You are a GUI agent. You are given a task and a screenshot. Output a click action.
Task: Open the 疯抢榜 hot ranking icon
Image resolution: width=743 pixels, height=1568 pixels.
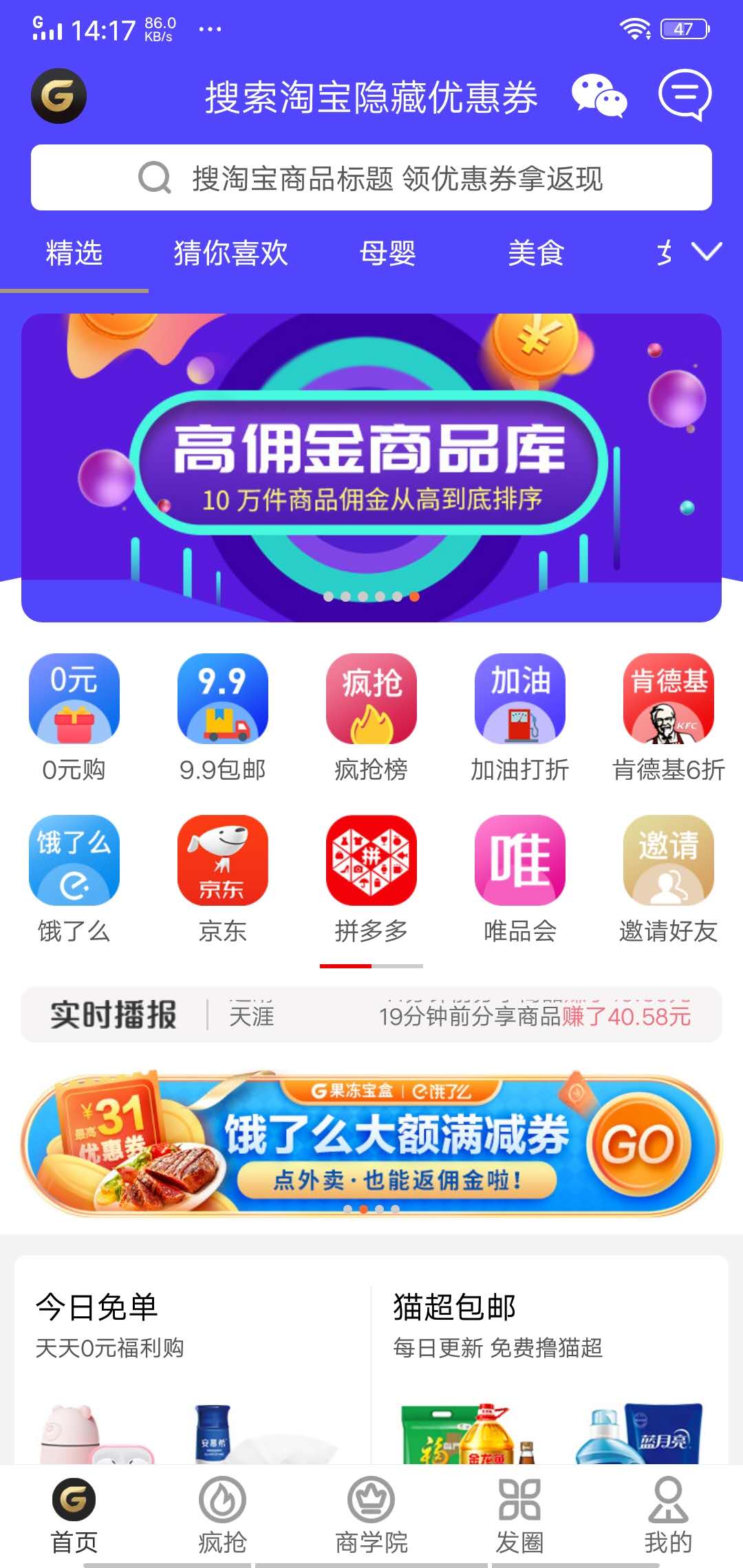click(371, 699)
